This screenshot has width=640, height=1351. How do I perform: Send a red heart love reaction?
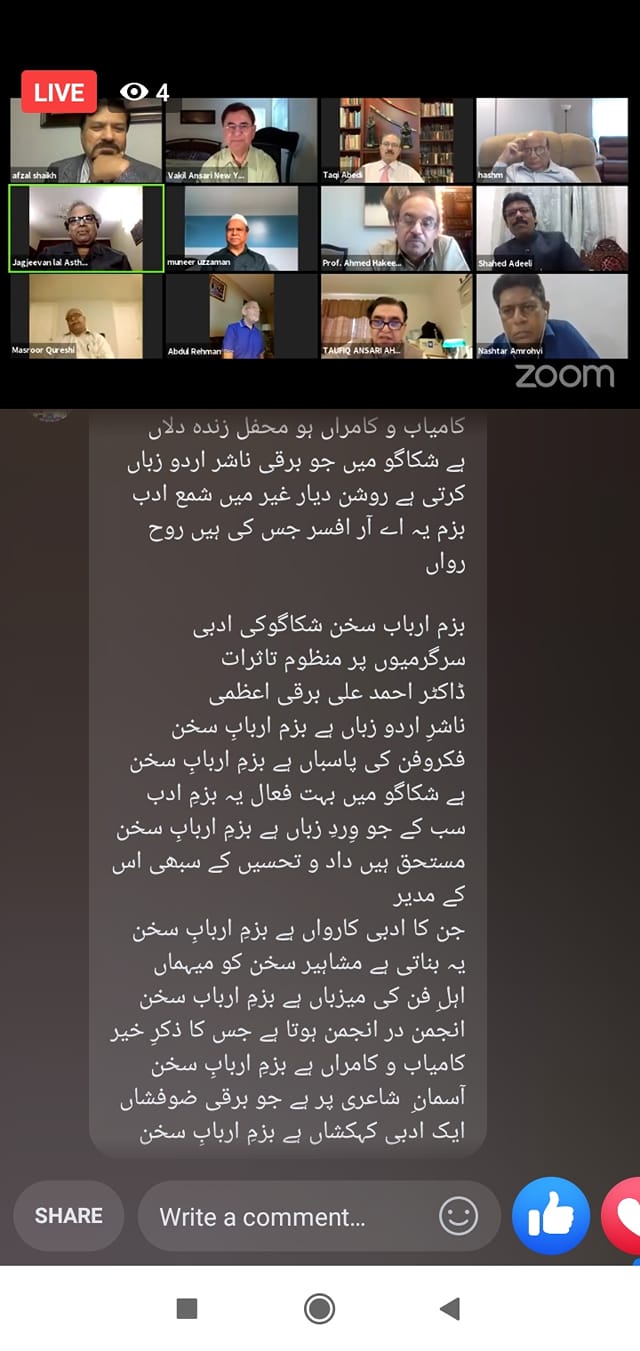[625, 1216]
